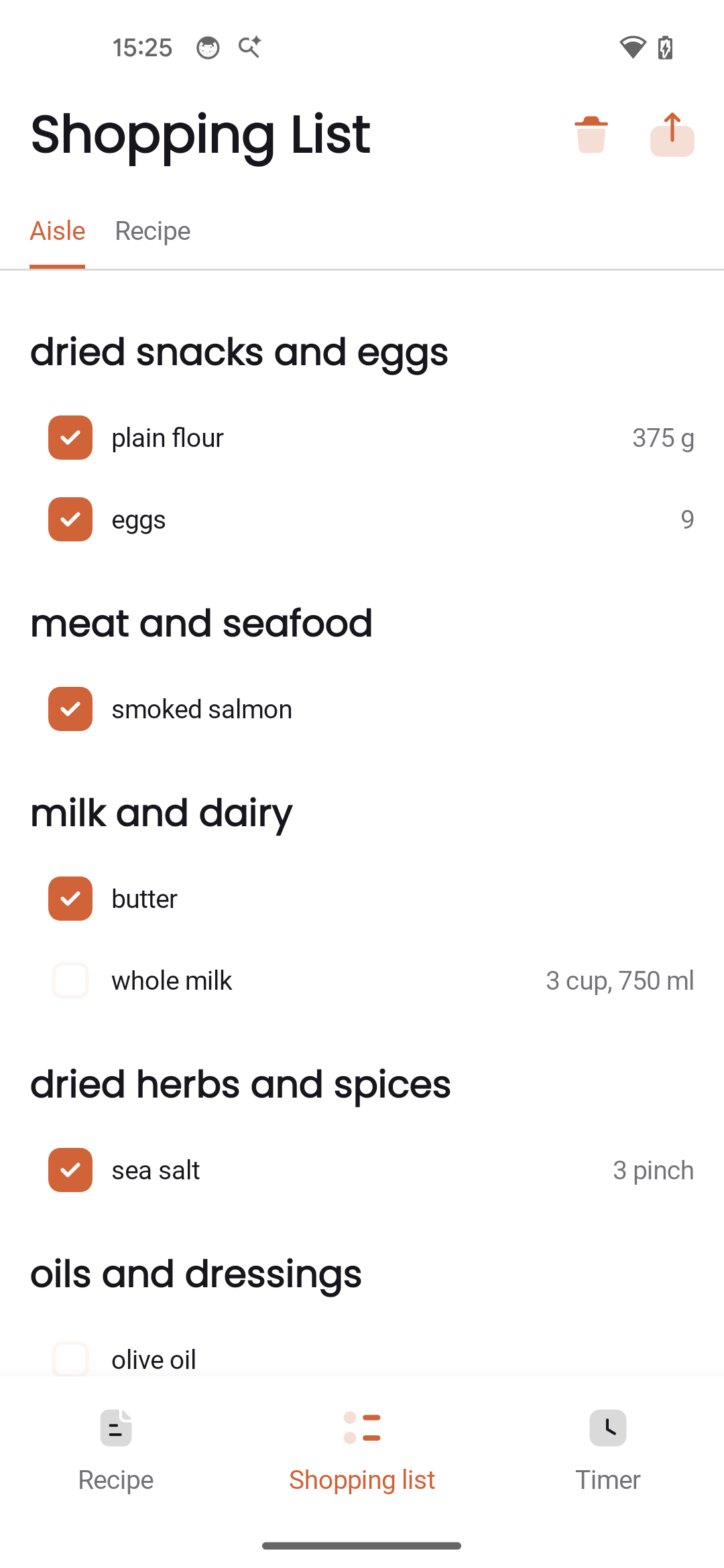Open the delete shopping list trash icon
The image size is (724, 1568).
tap(592, 134)
